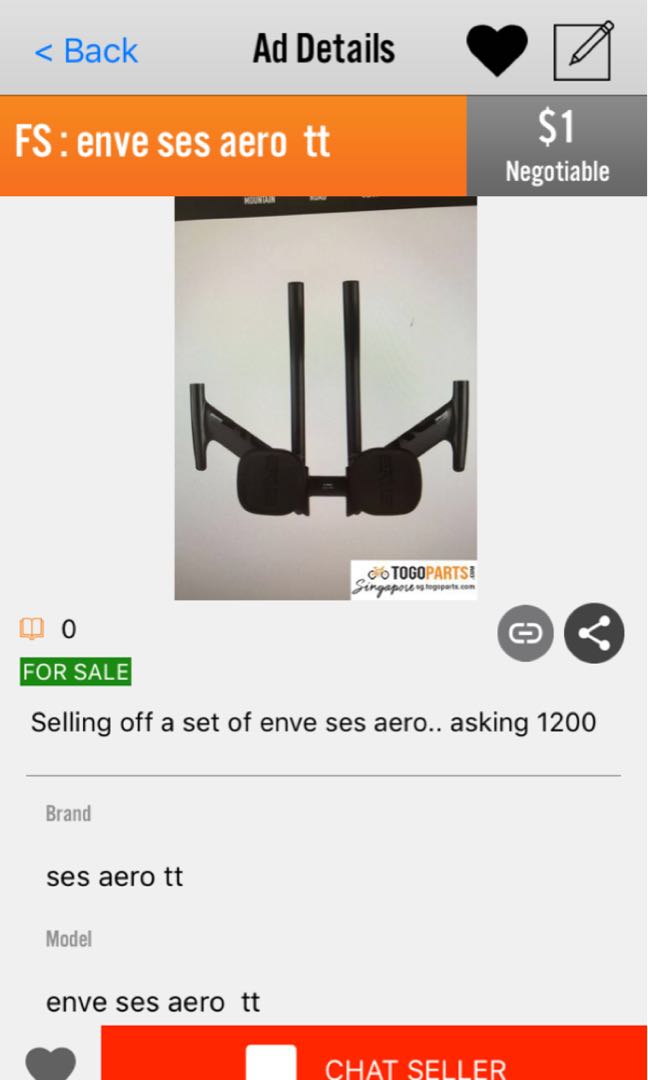Share this ad listing

(x=594, y=633)
